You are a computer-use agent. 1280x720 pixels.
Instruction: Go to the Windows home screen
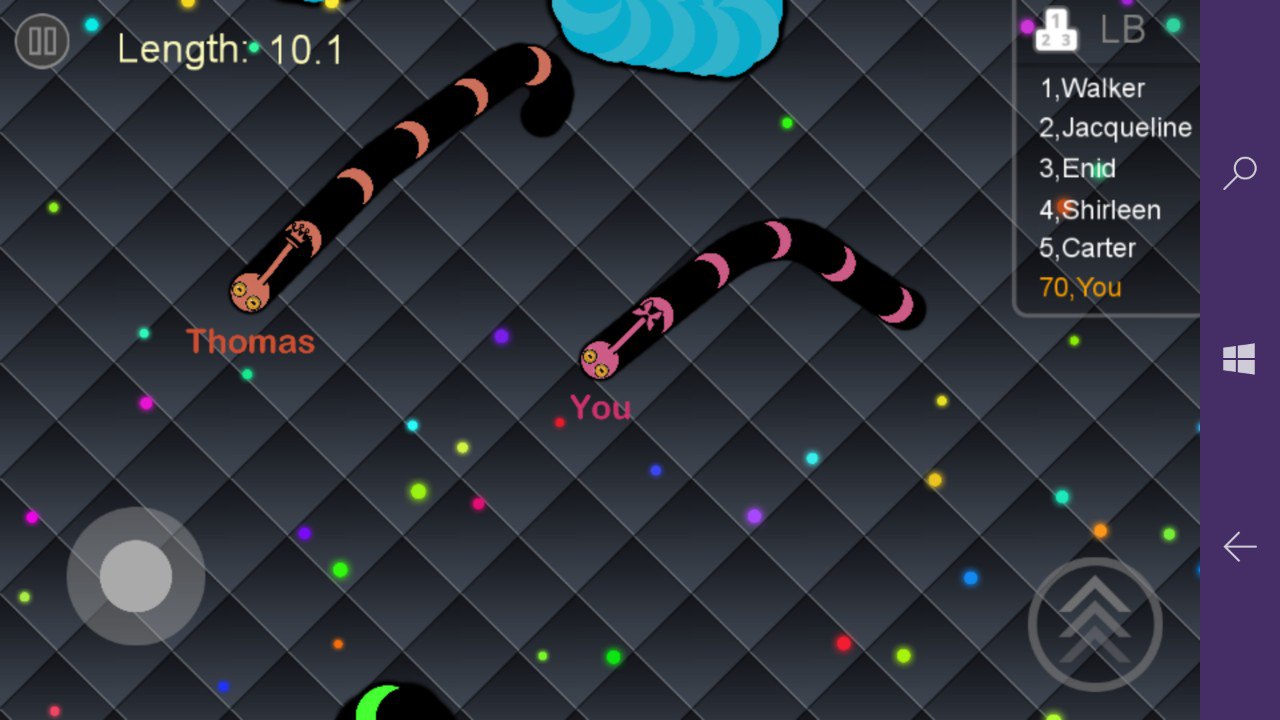click(1239, 359)
